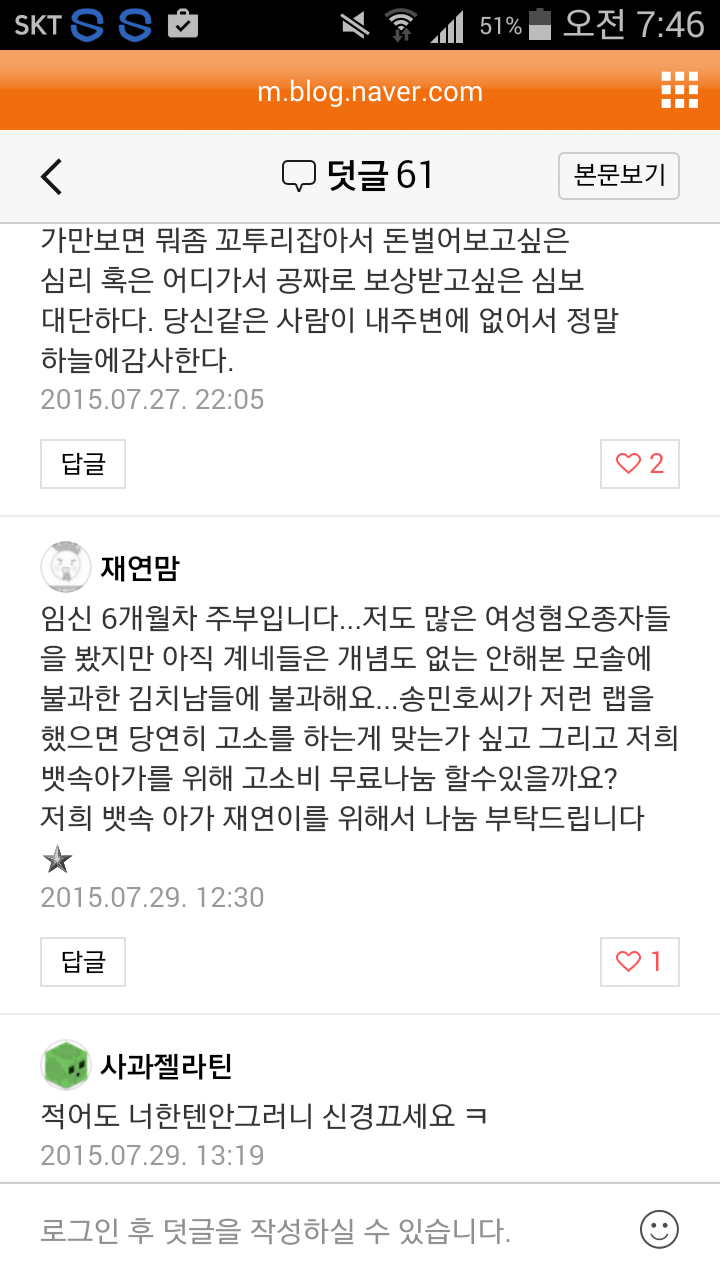
Task: Open 사과젤라틴's profile avatar
Action: 66,1066
